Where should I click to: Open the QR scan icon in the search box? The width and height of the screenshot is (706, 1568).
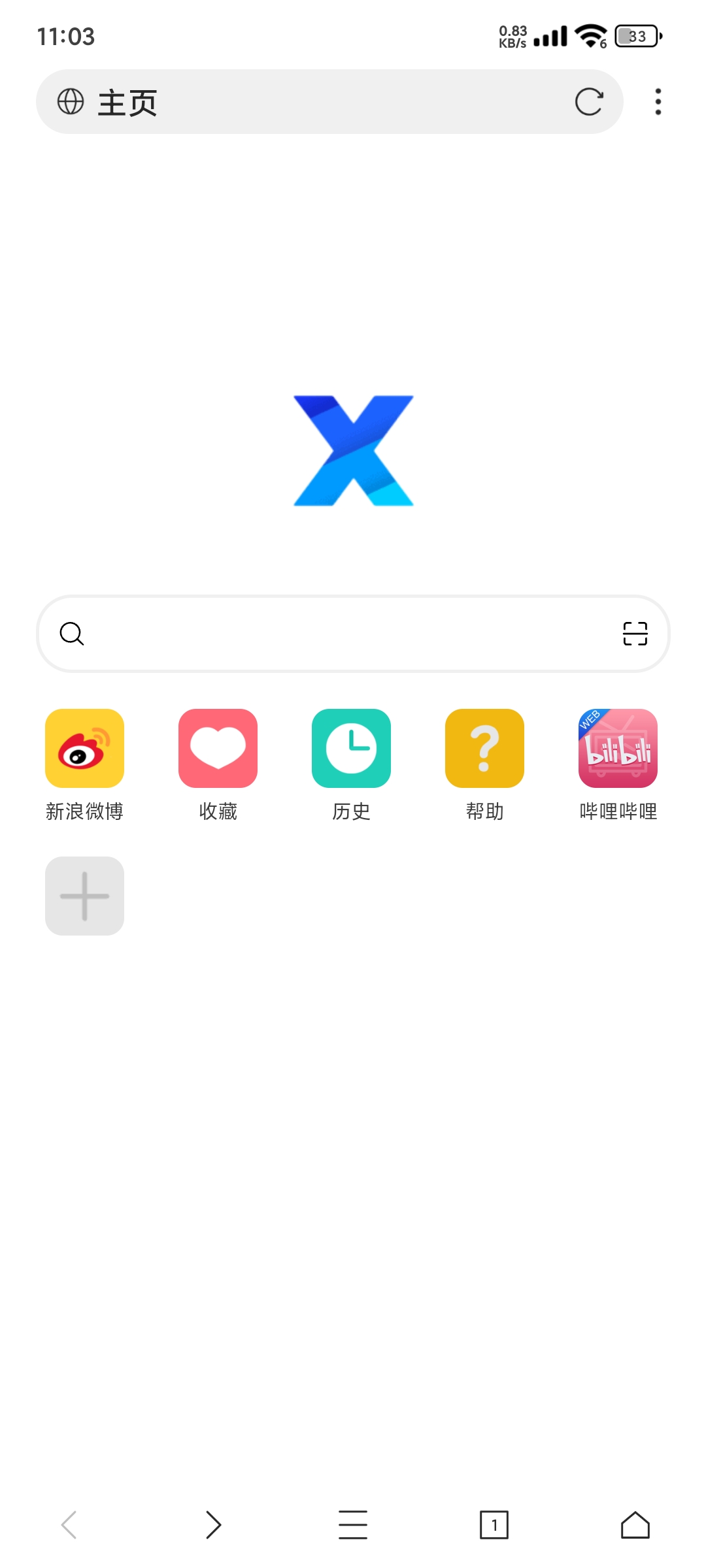[x=635, y=633]
